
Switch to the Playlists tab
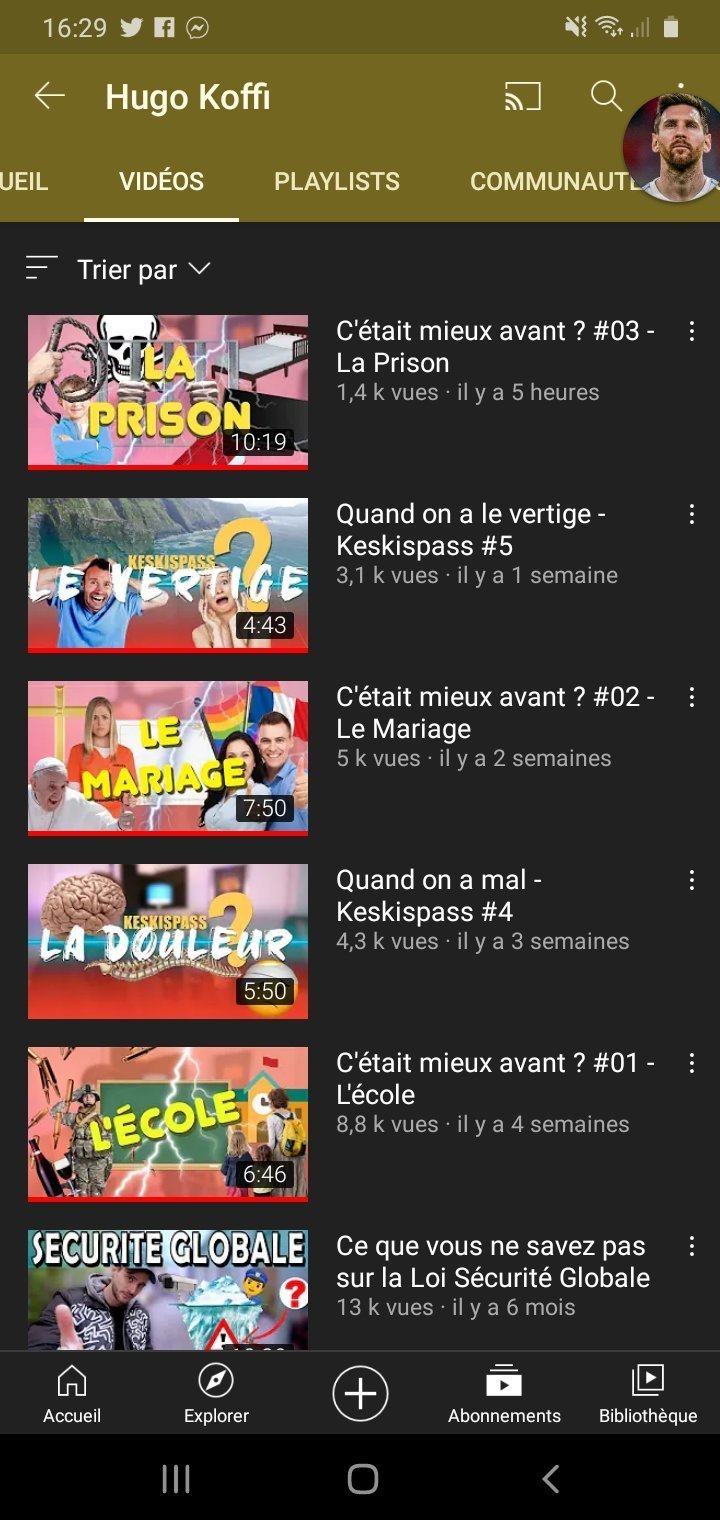click(337, 181)
